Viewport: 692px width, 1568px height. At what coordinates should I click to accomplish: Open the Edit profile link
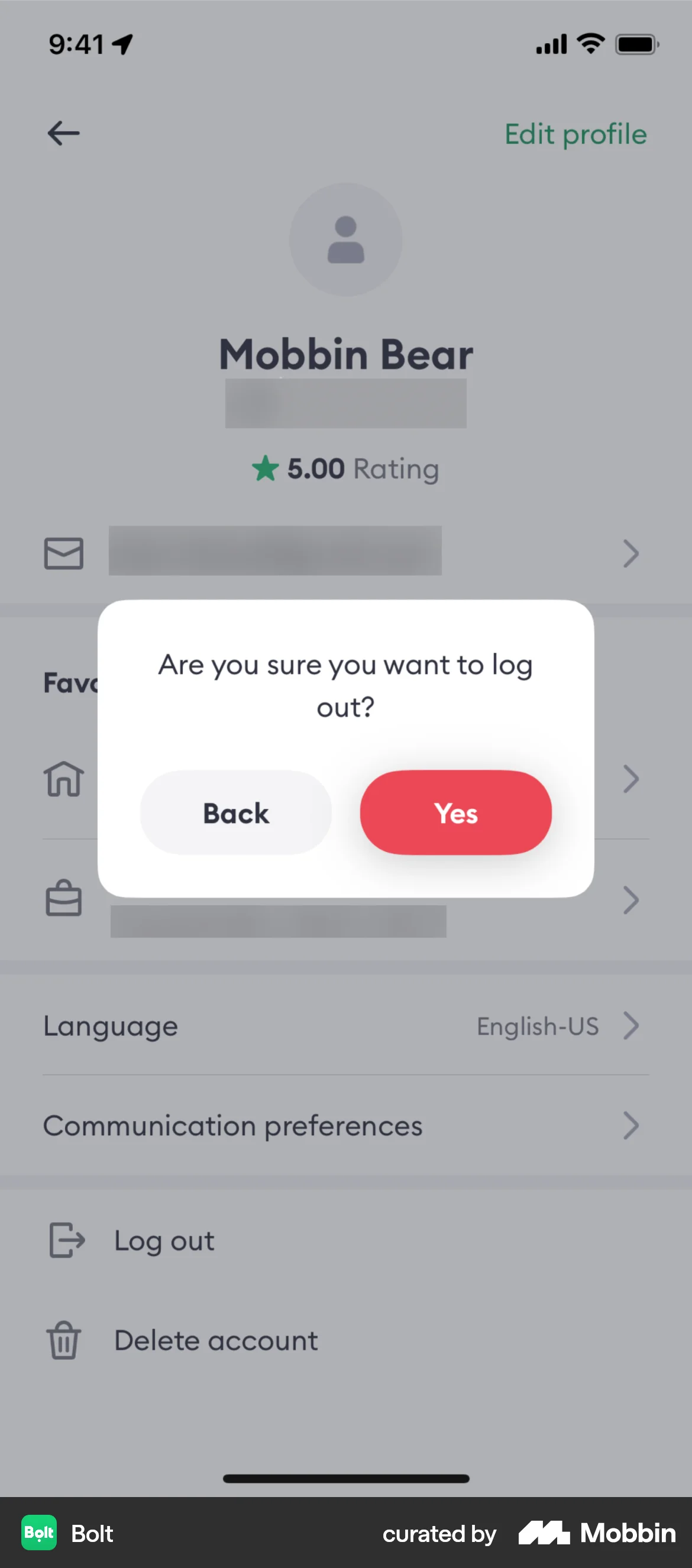coord(575,134)
